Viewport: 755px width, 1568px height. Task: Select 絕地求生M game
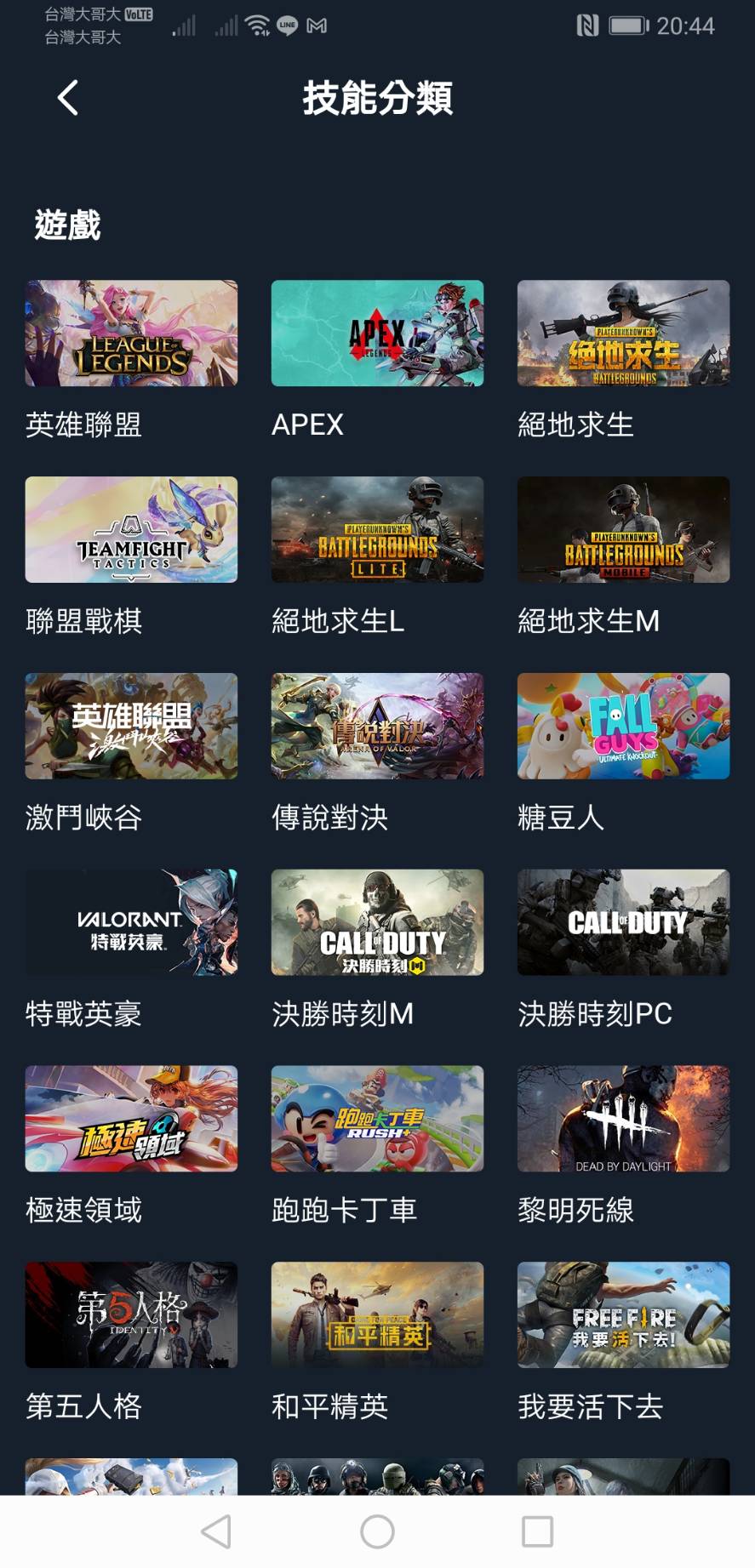coord(623,530)
